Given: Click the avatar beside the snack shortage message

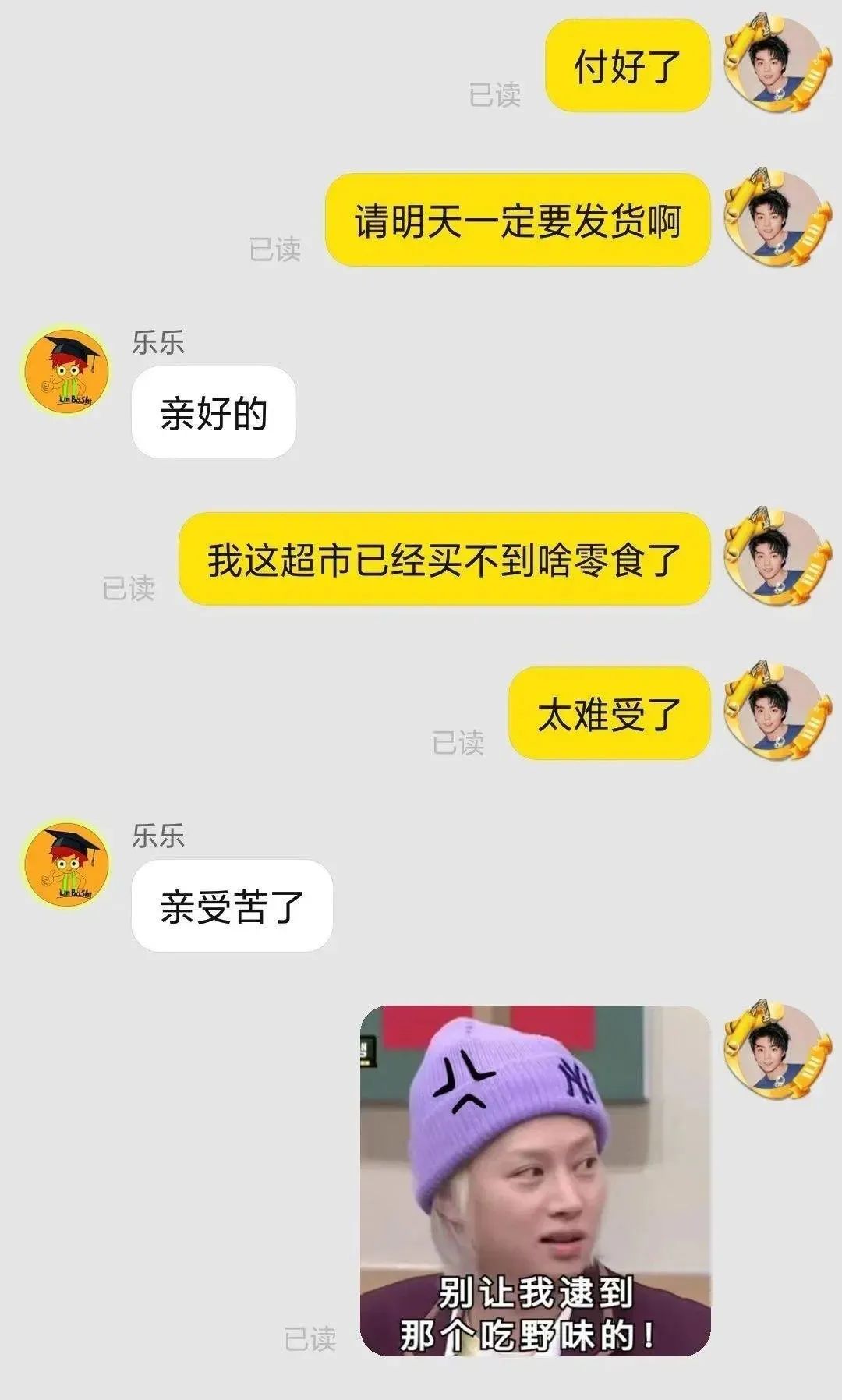Looking at the screenshot, I should click(774, 560).
